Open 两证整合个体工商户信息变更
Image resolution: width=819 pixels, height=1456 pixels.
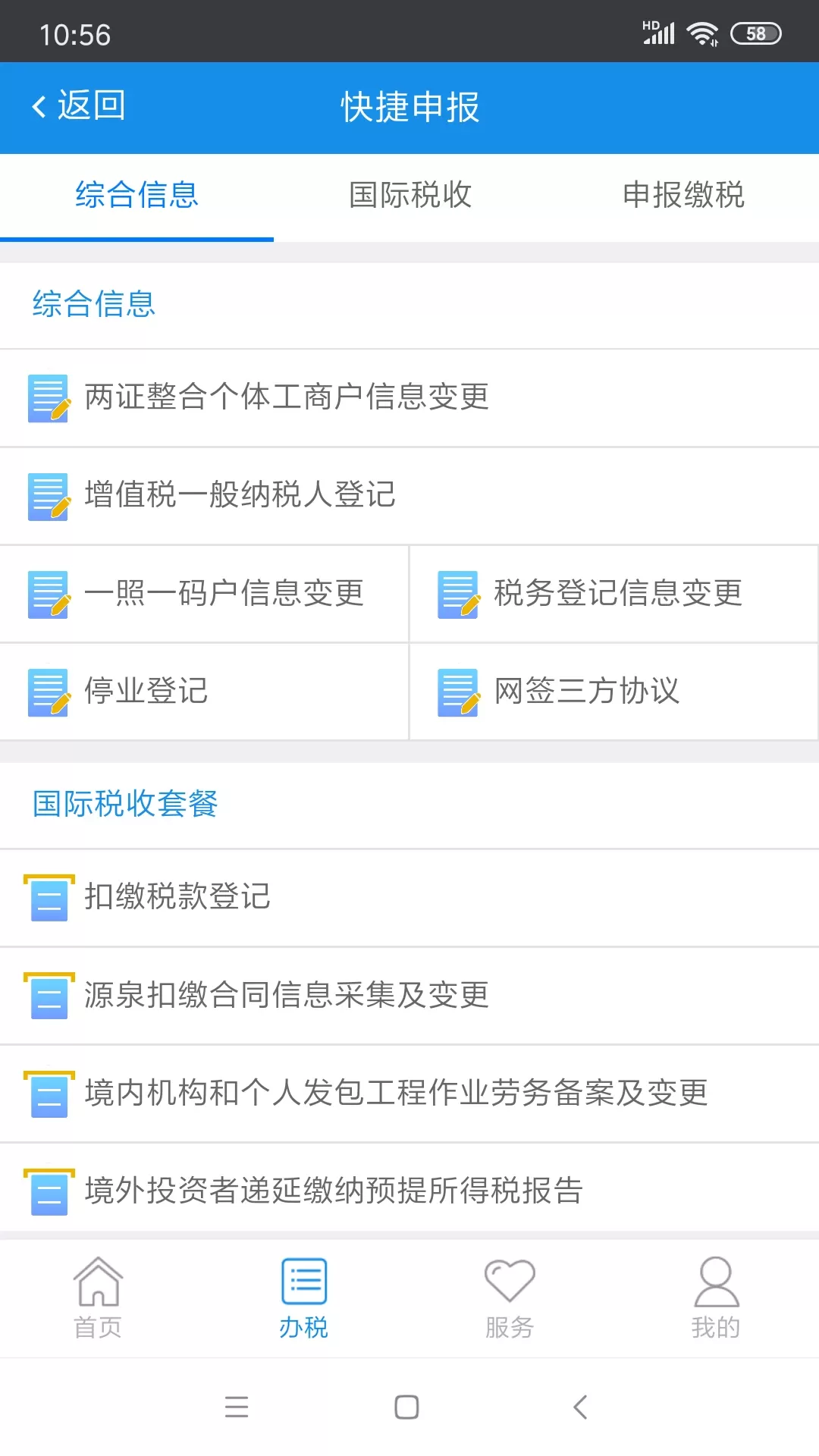[x=409, y=398]
